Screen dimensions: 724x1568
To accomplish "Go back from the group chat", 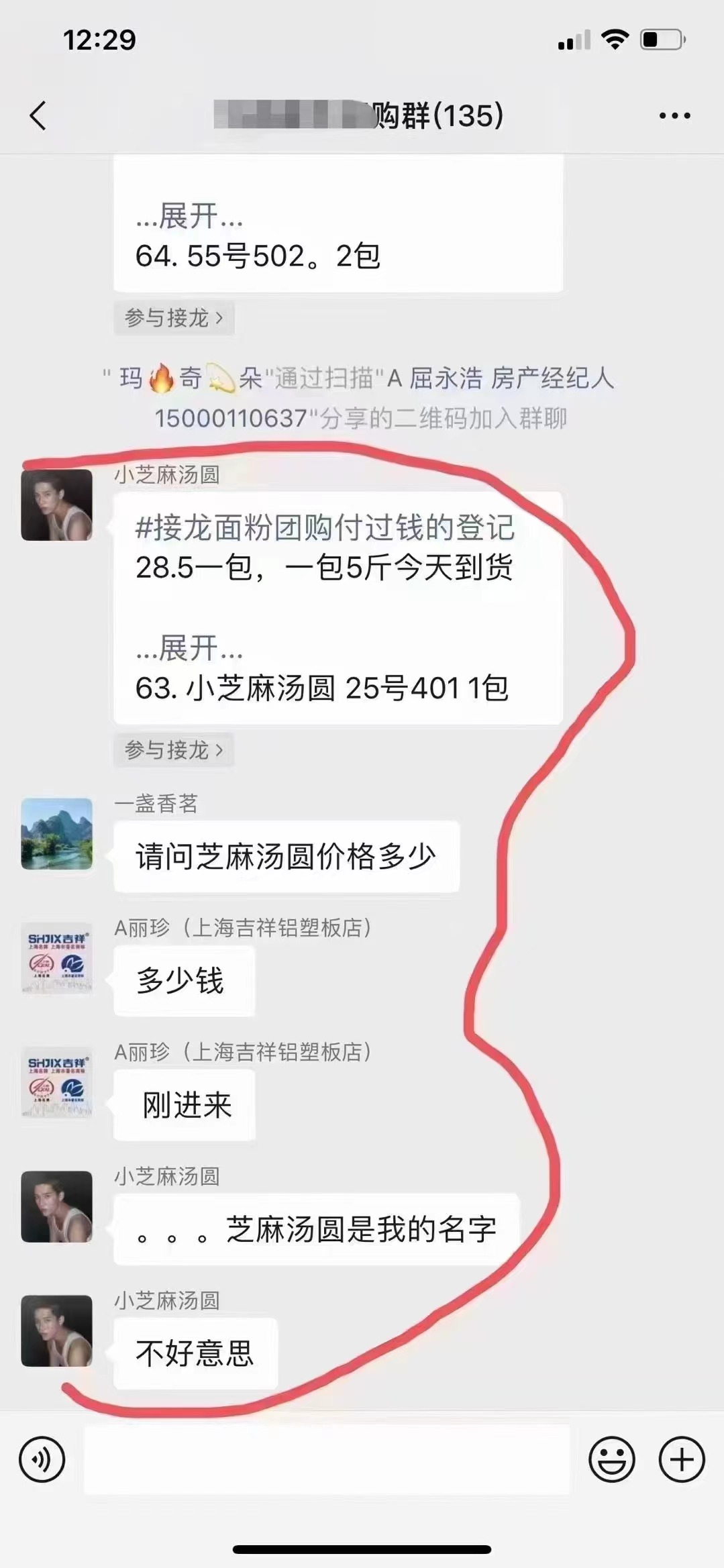I will pos(38,115).
